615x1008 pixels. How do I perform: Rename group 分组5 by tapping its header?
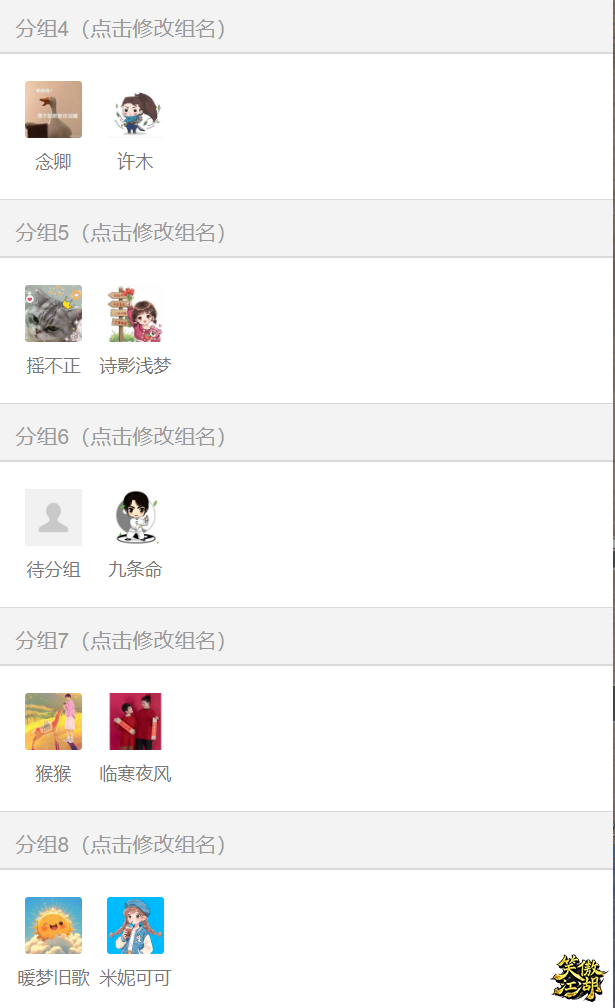coord(121,233)
